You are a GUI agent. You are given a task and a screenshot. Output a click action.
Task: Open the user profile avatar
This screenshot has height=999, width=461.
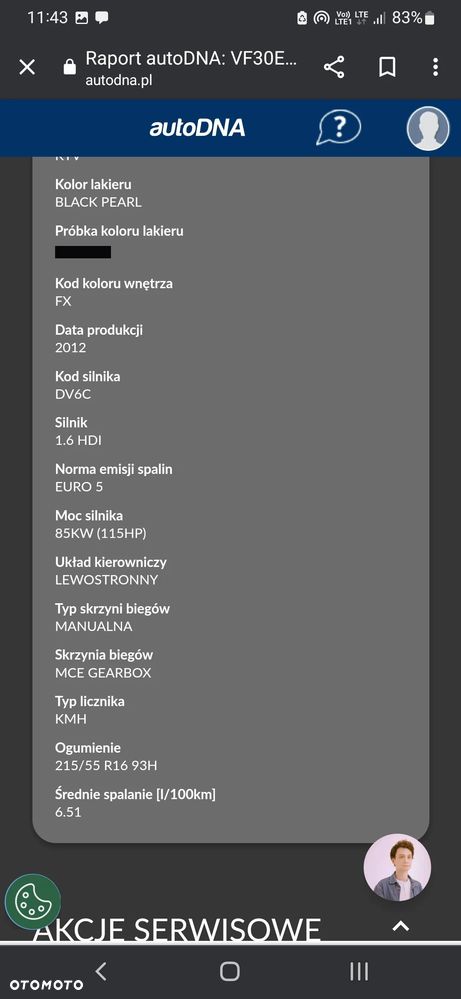428,129
